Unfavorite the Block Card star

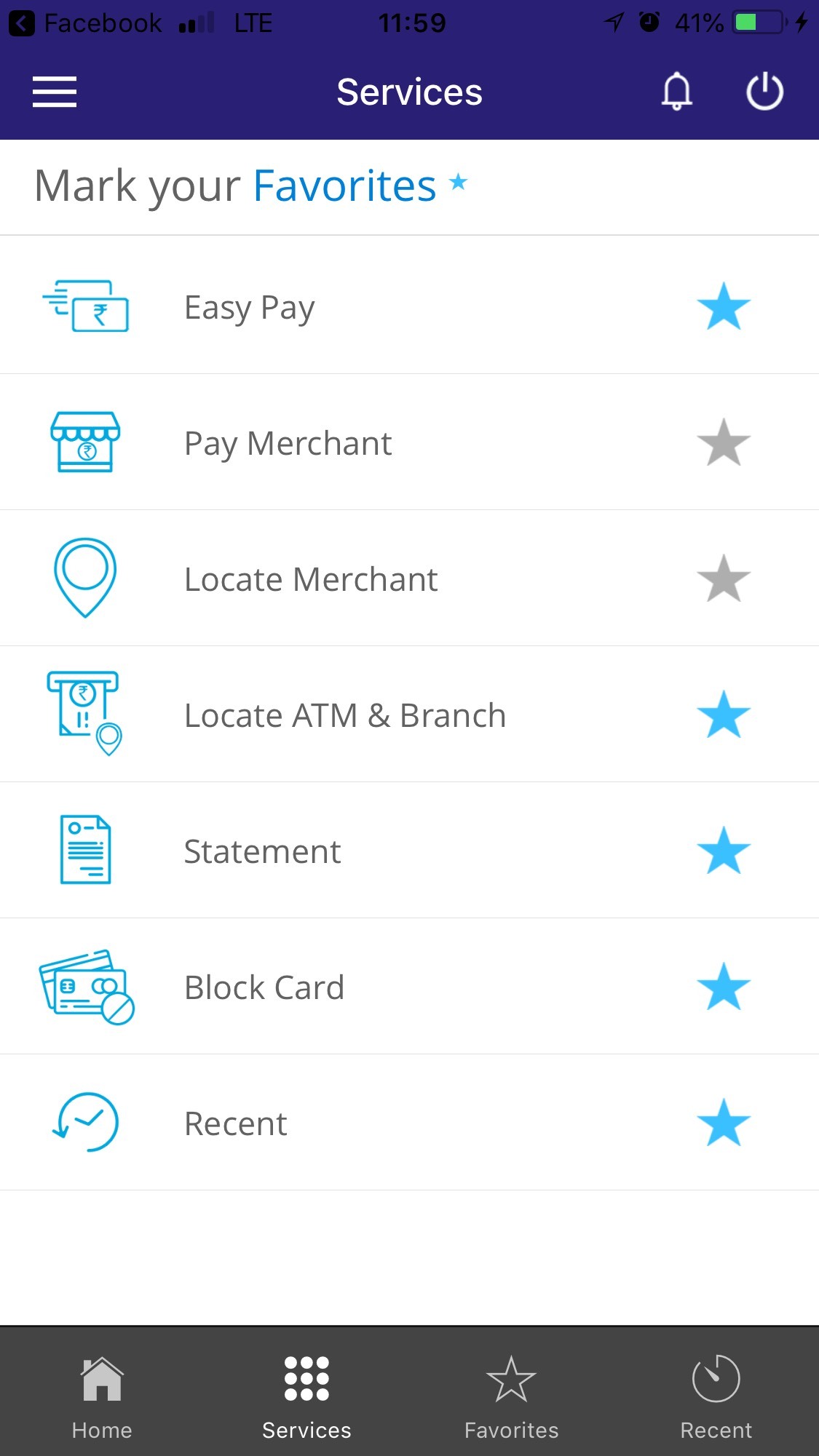point(723,987)
